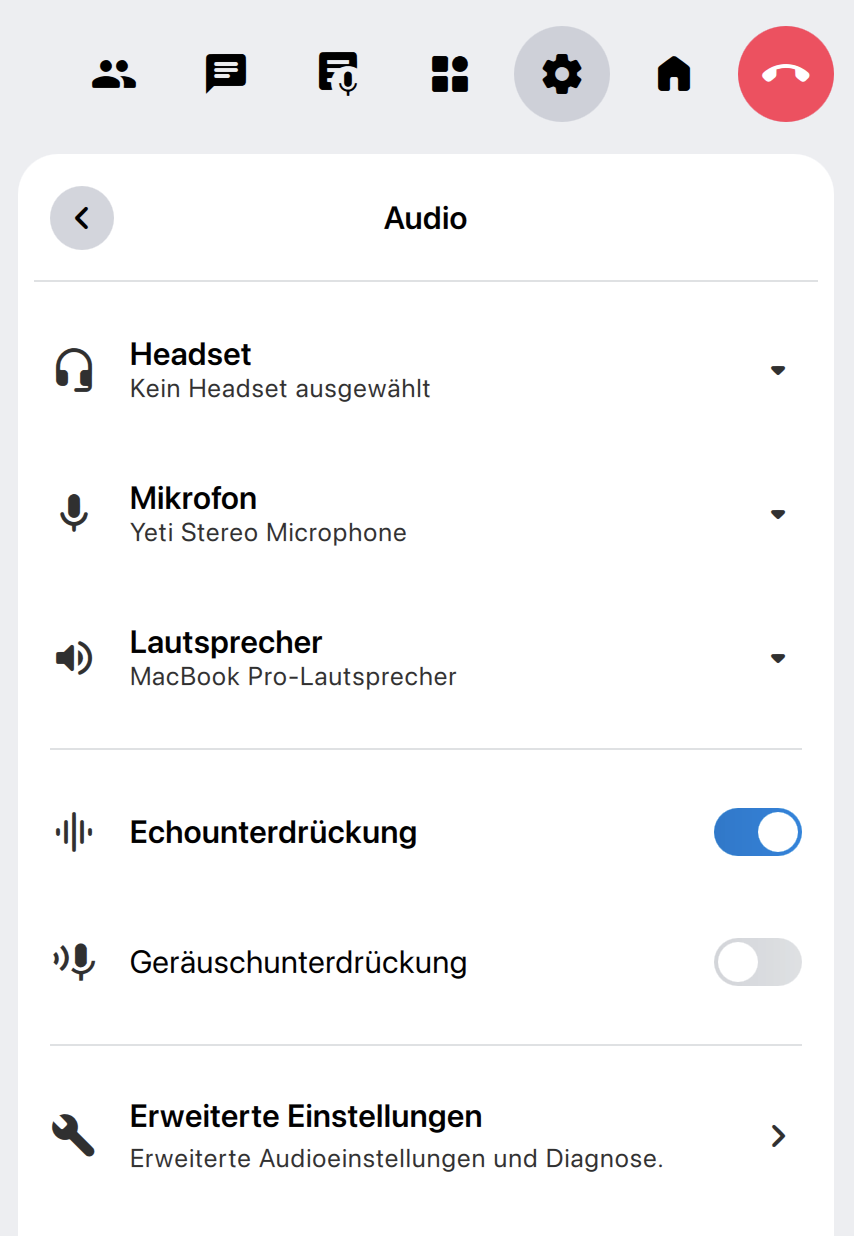This screenshot has width=854, height=1236.
Task: Open the transcription icon
Action: [338, 74]
